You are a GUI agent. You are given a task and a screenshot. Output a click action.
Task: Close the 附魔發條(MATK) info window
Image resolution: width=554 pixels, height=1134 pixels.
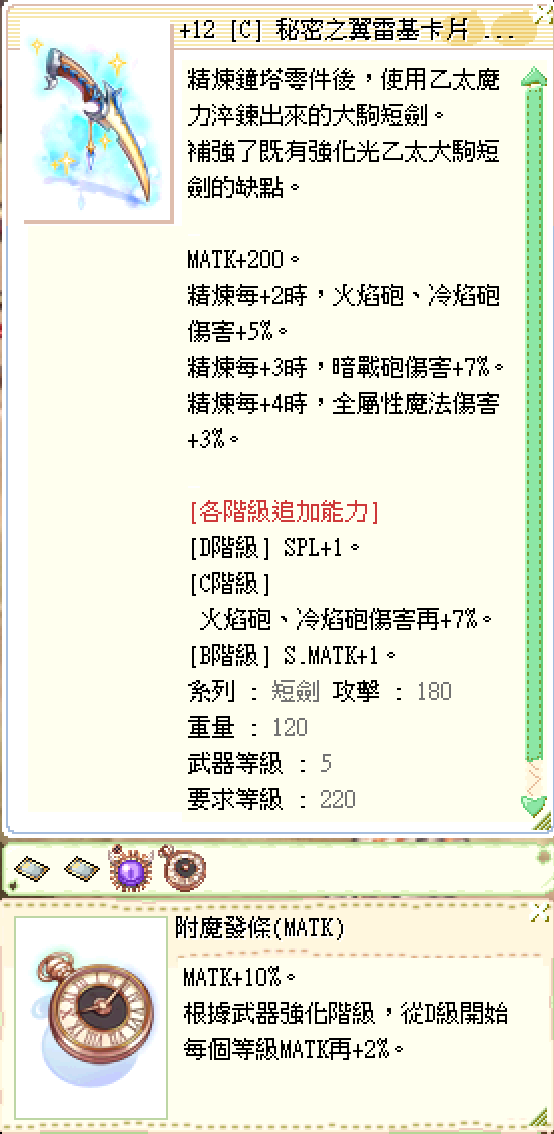542,912
